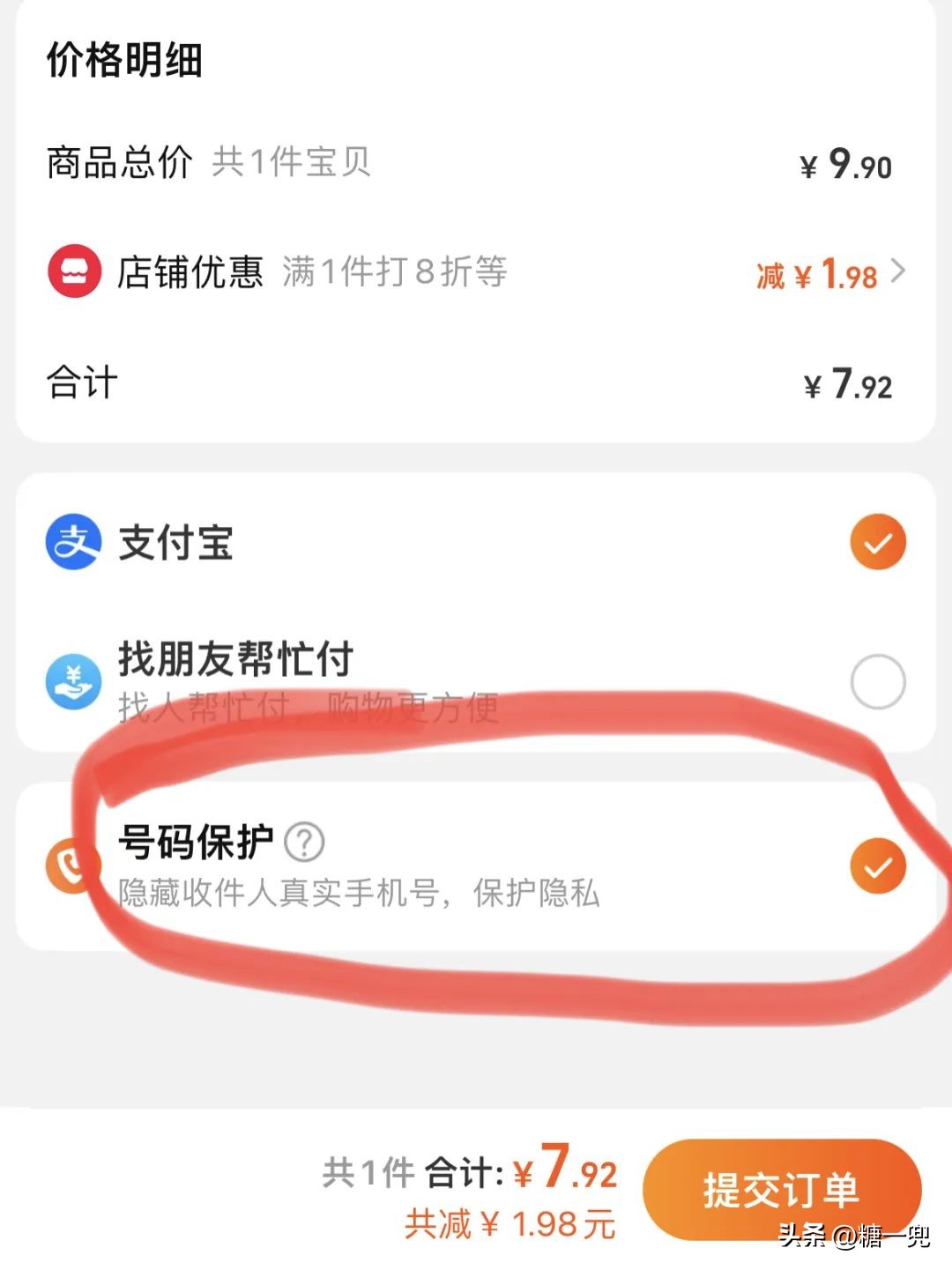Viewport: 952px width, 1270px height.
Task: Disable the 号码保护 number protection toggle
Action: pos(877,865)
